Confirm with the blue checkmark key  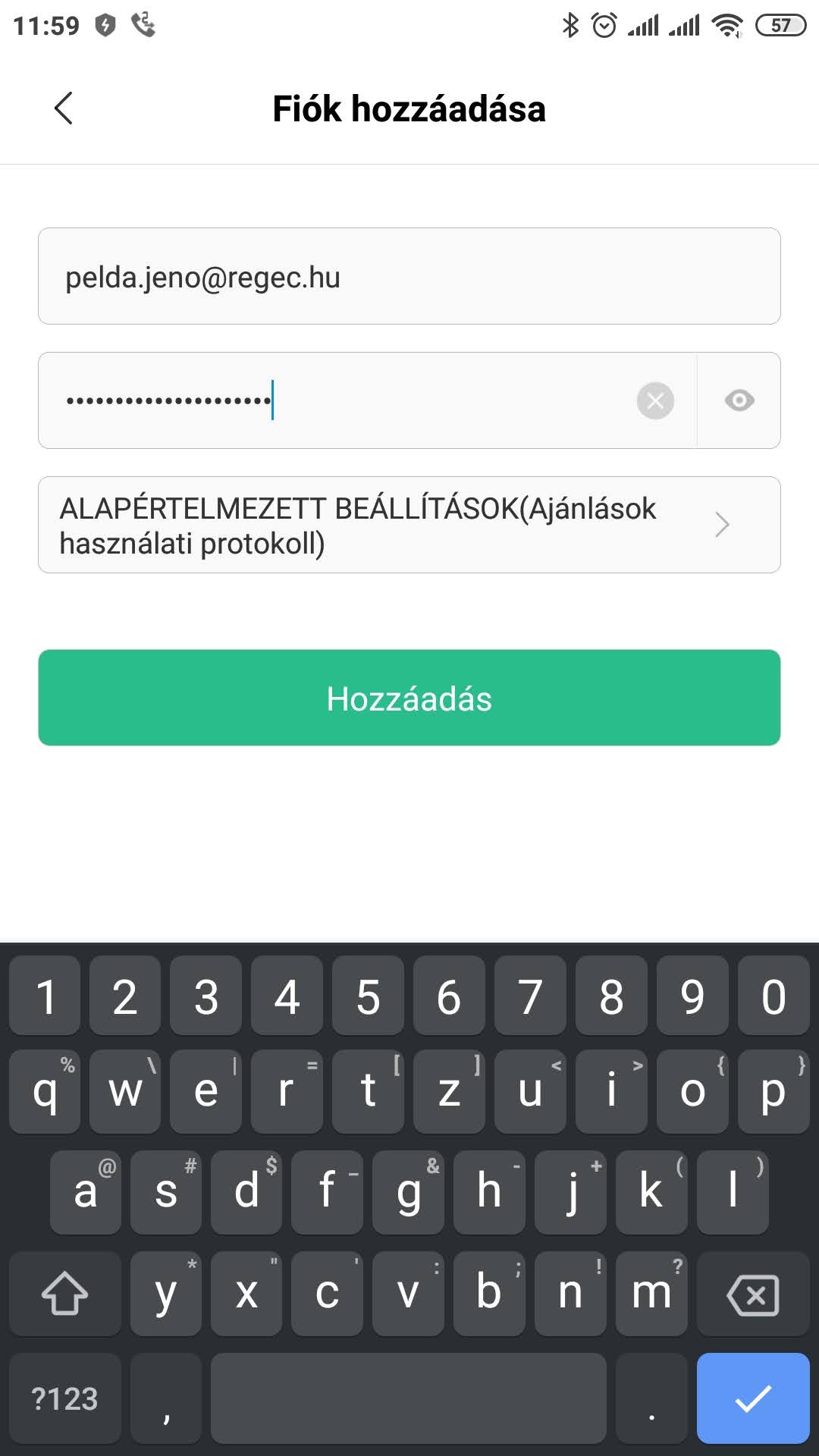click(x=752, y=1398)
